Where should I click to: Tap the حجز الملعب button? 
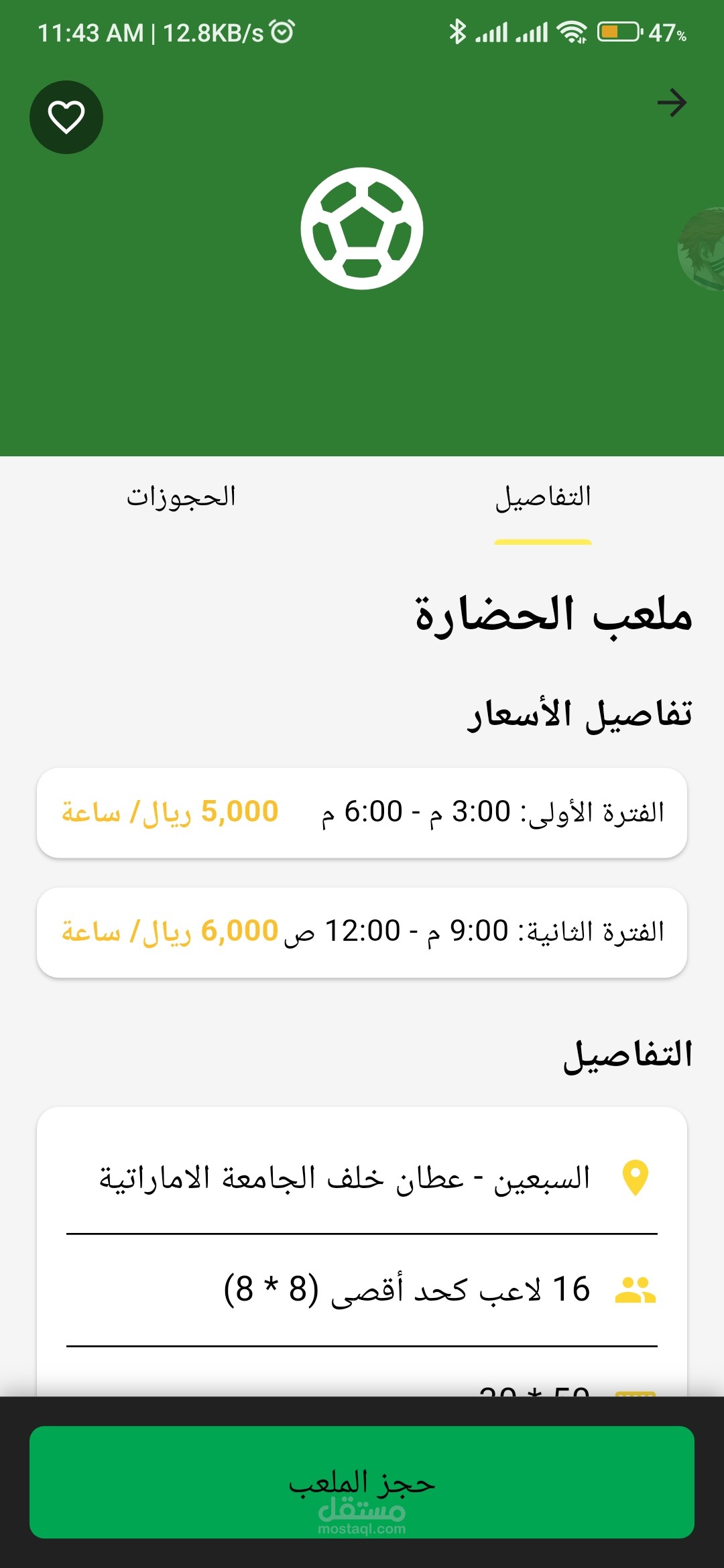[362, 1482]
